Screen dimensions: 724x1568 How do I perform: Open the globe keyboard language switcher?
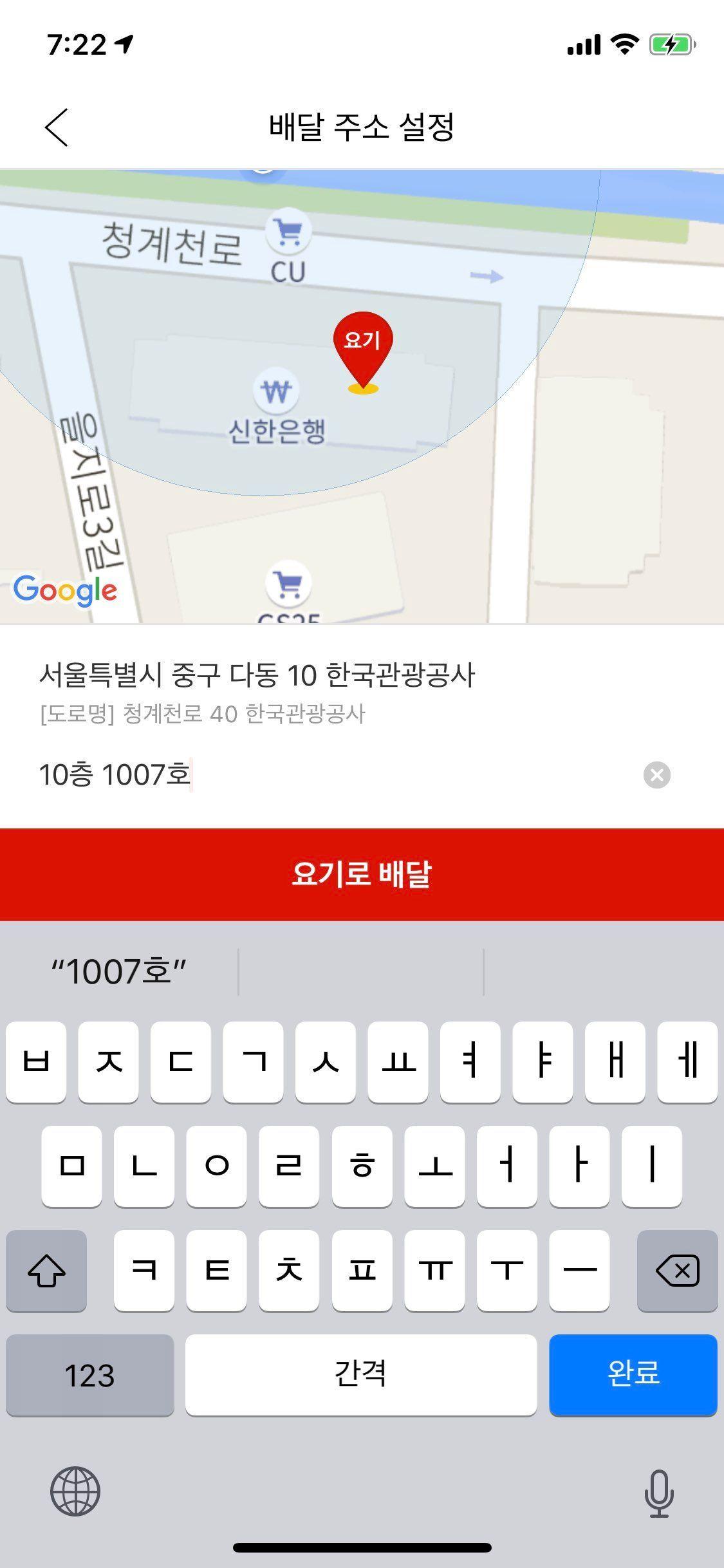click(75, 1491)
